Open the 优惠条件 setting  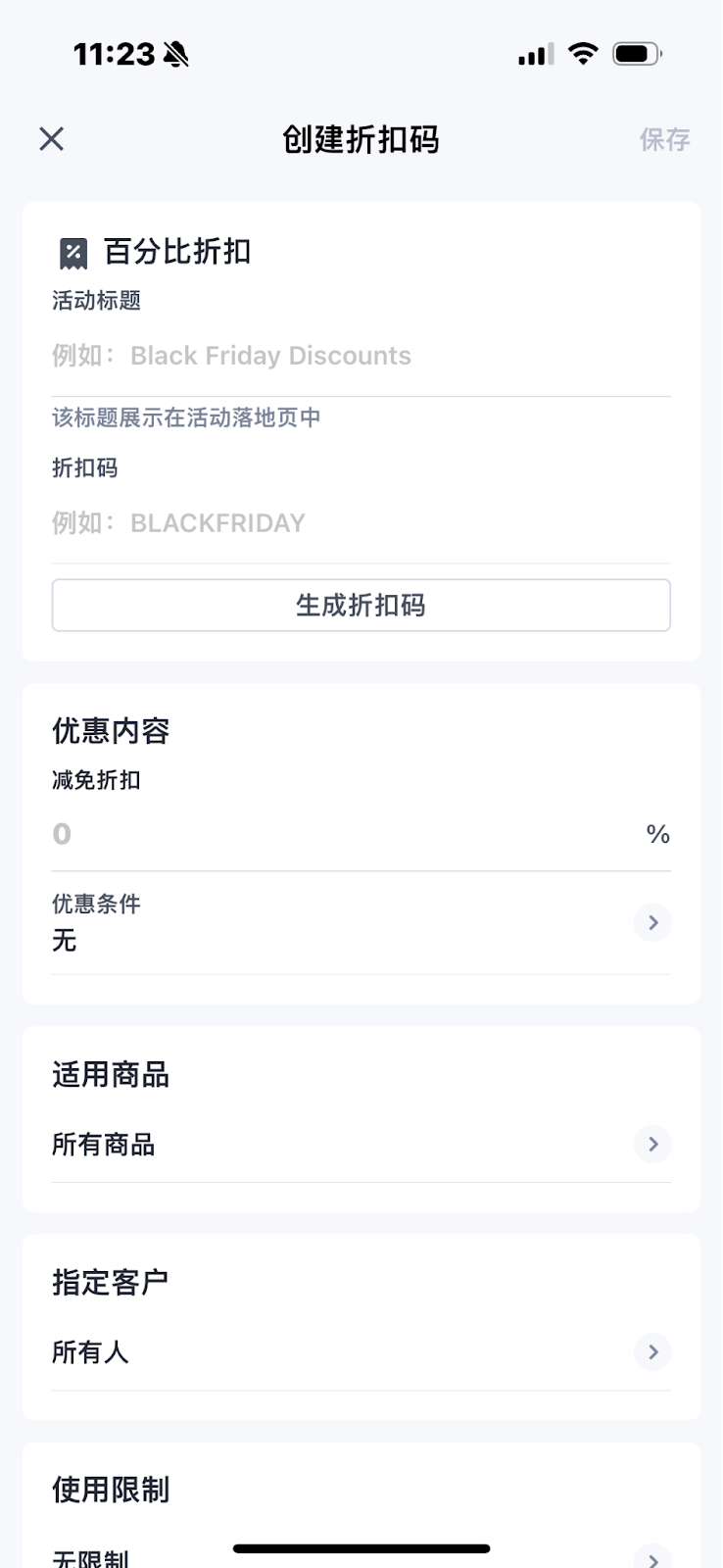[x=361, y=922]
